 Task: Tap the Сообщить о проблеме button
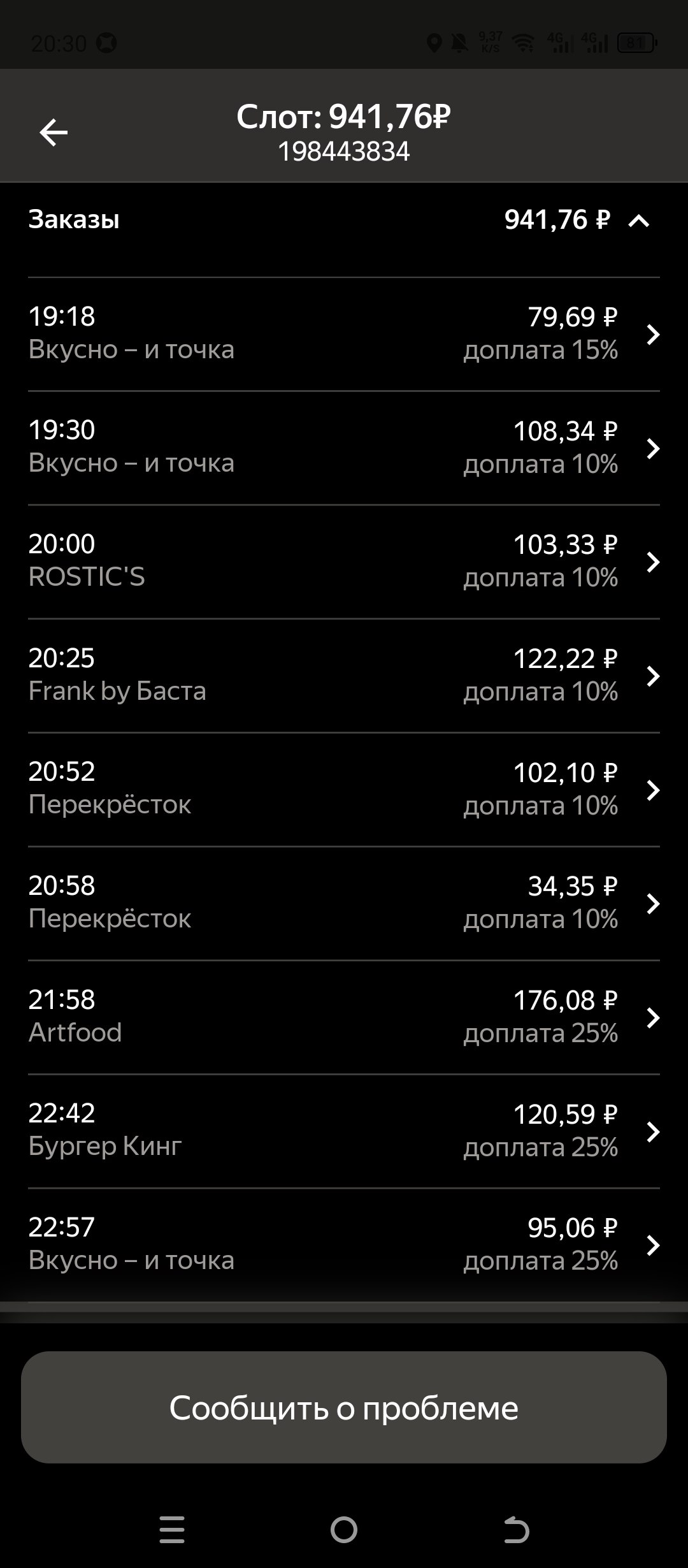point(344,1407)
